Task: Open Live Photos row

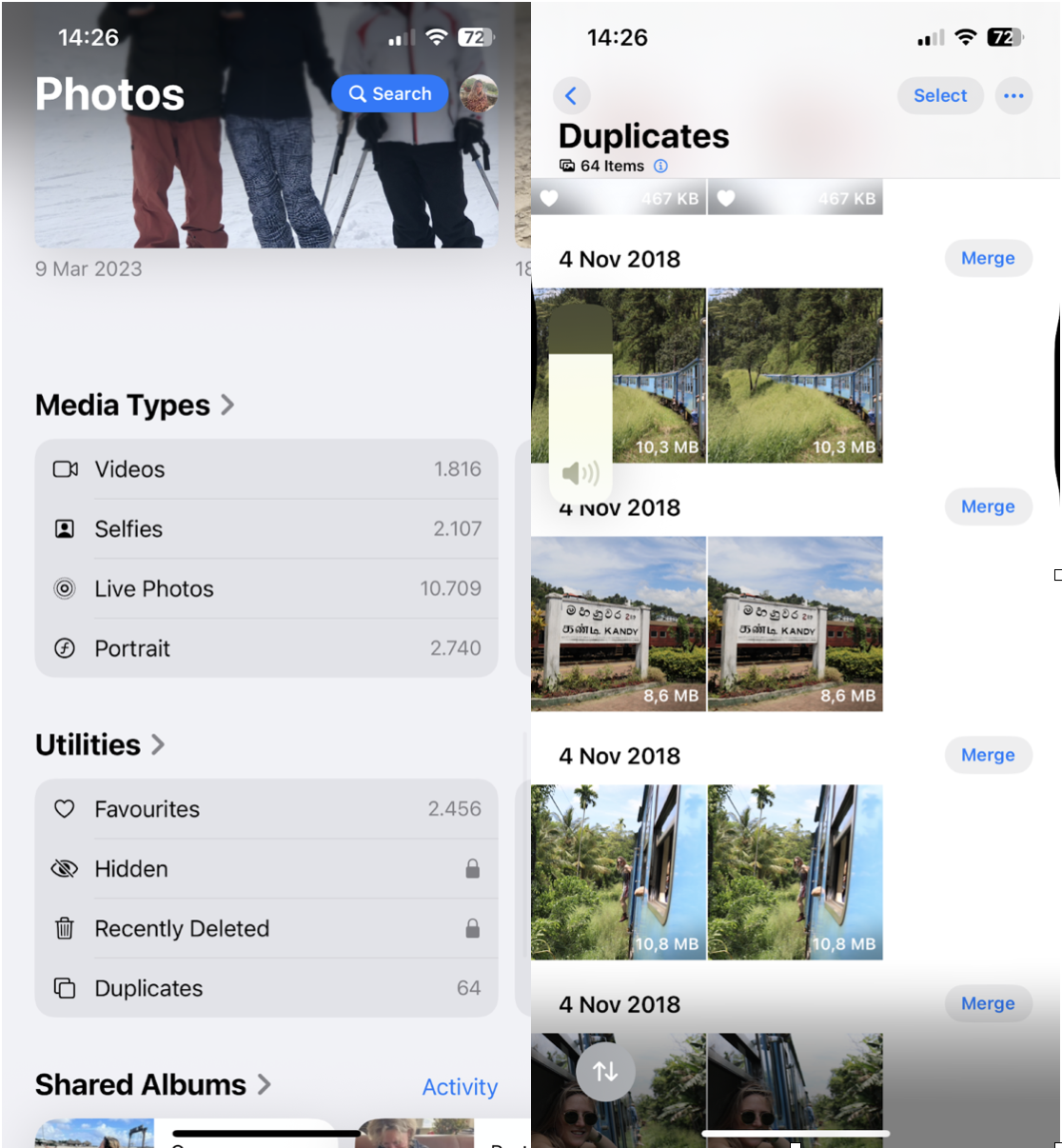Action: (x=266, y=589)
